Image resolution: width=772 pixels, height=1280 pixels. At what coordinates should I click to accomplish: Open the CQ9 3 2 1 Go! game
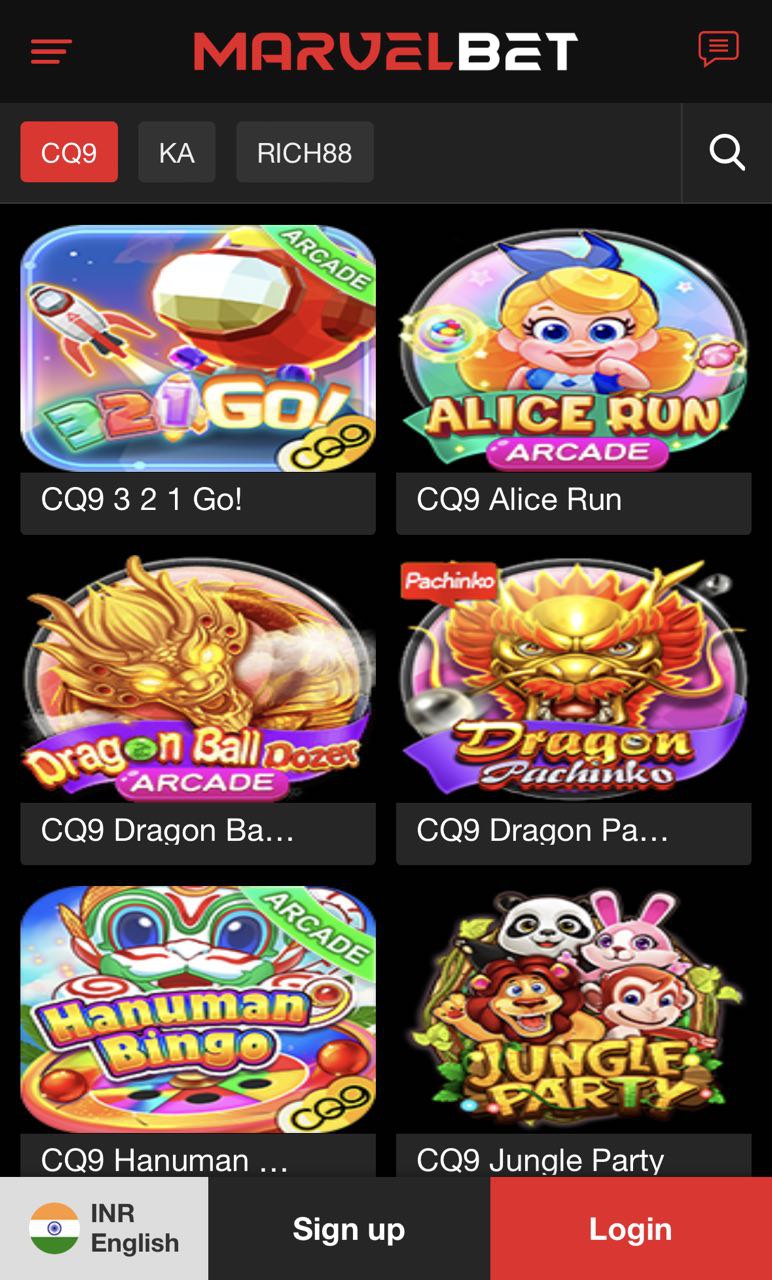coord(198,350)
